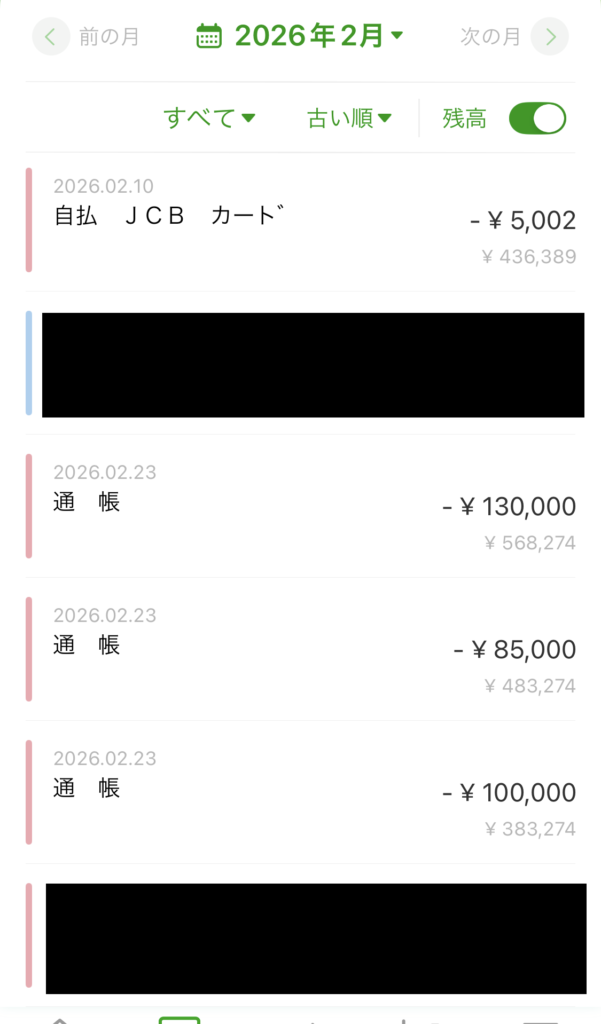Open the 自払 JCB カード transaction

point(300,221)
